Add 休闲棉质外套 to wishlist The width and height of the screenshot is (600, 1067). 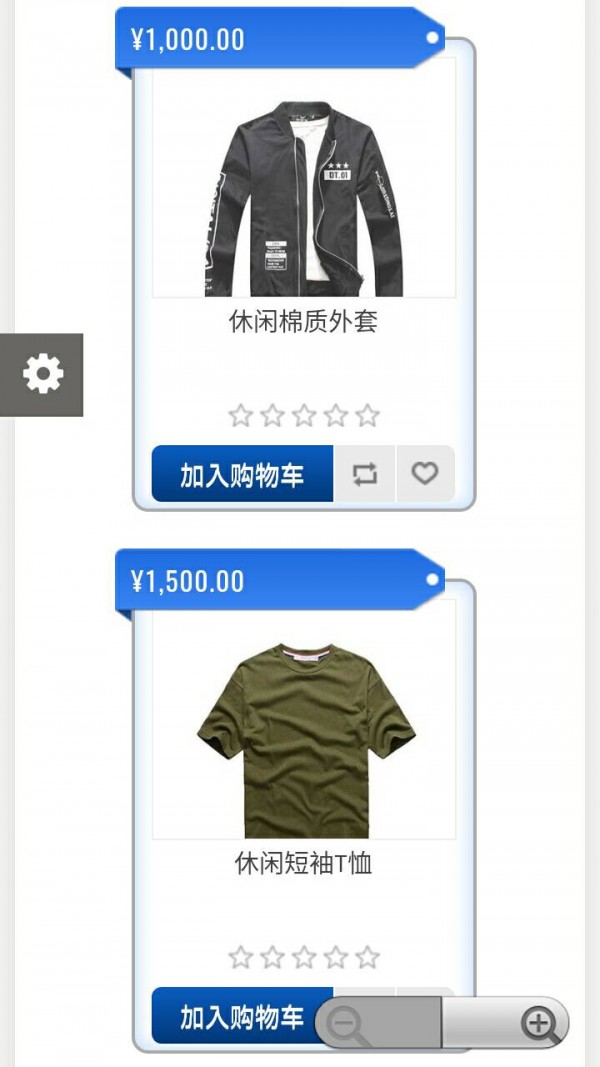click(425, 474)
